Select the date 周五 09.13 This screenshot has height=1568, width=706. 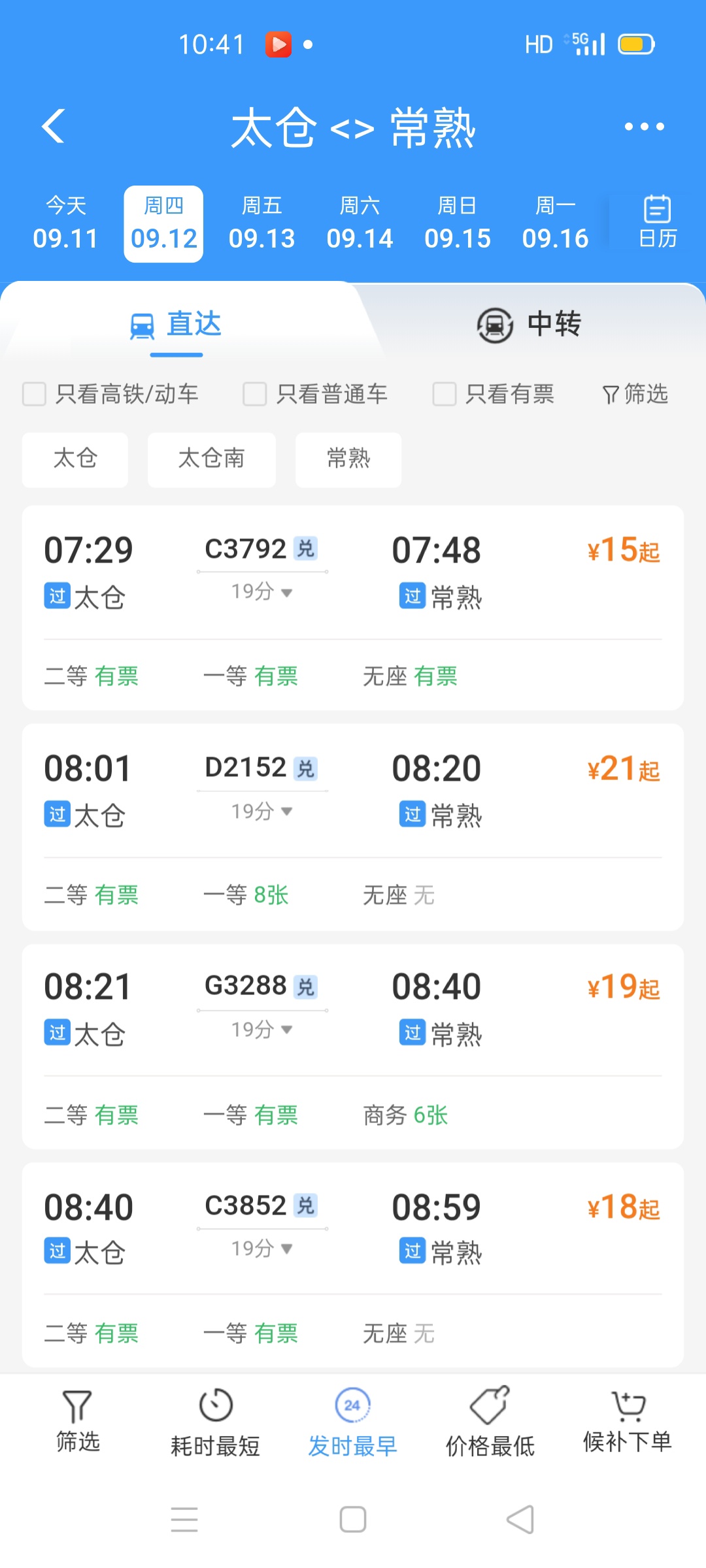click(x=261, y=223)
